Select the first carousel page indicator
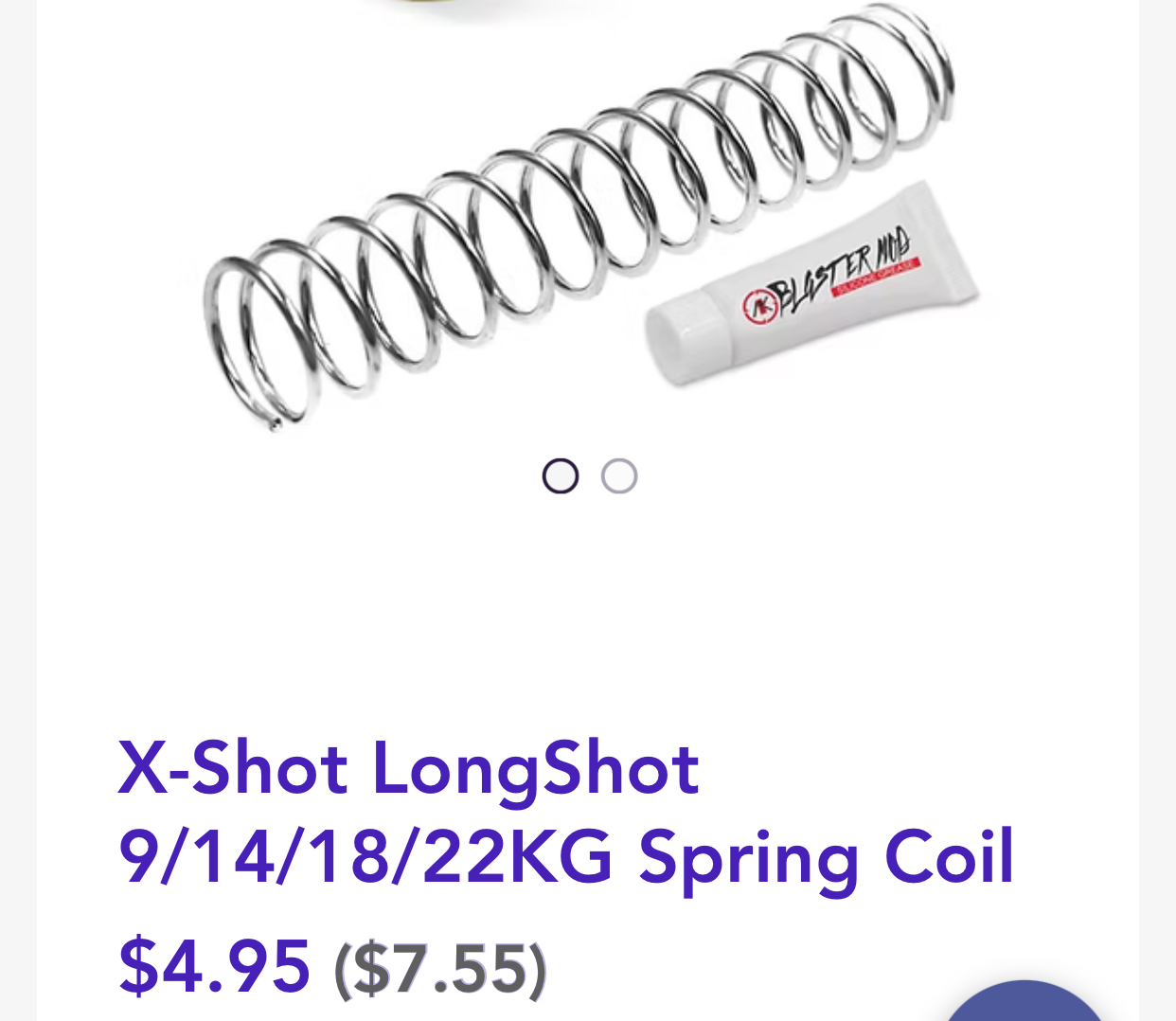The height and width of the screenshot is (1021, 1176). 561,475
